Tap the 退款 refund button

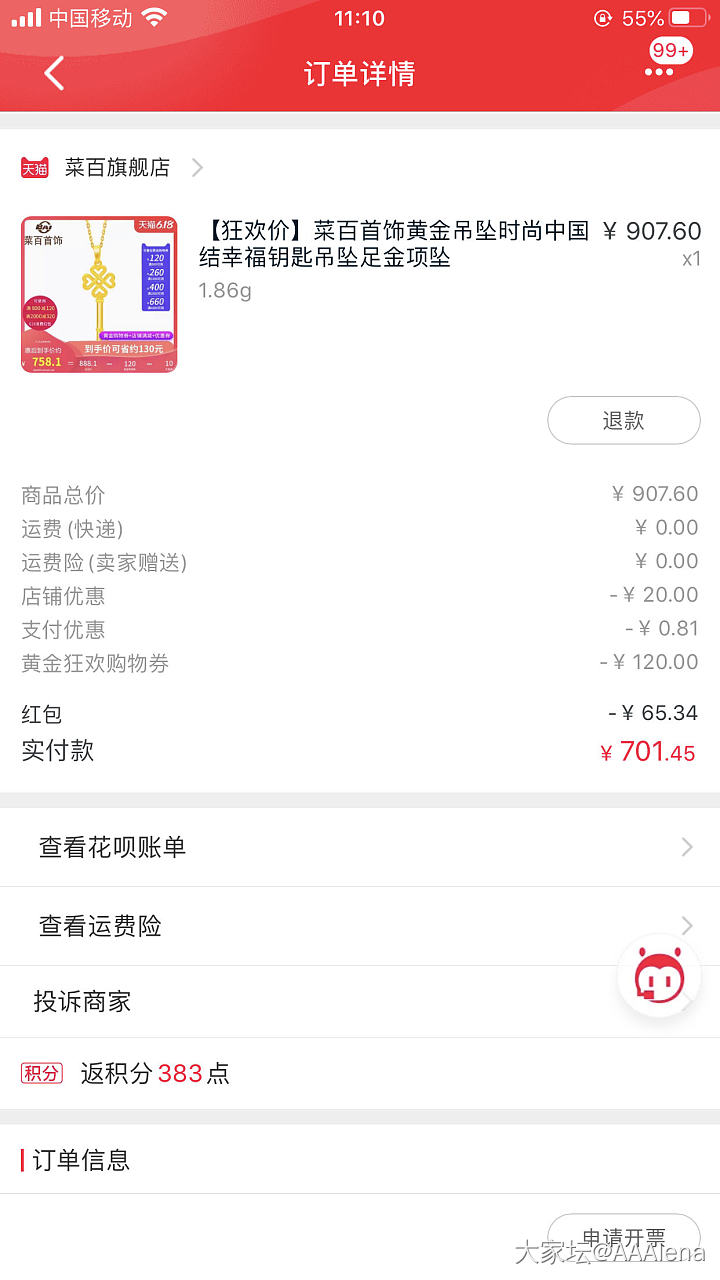tap(623, 420)
